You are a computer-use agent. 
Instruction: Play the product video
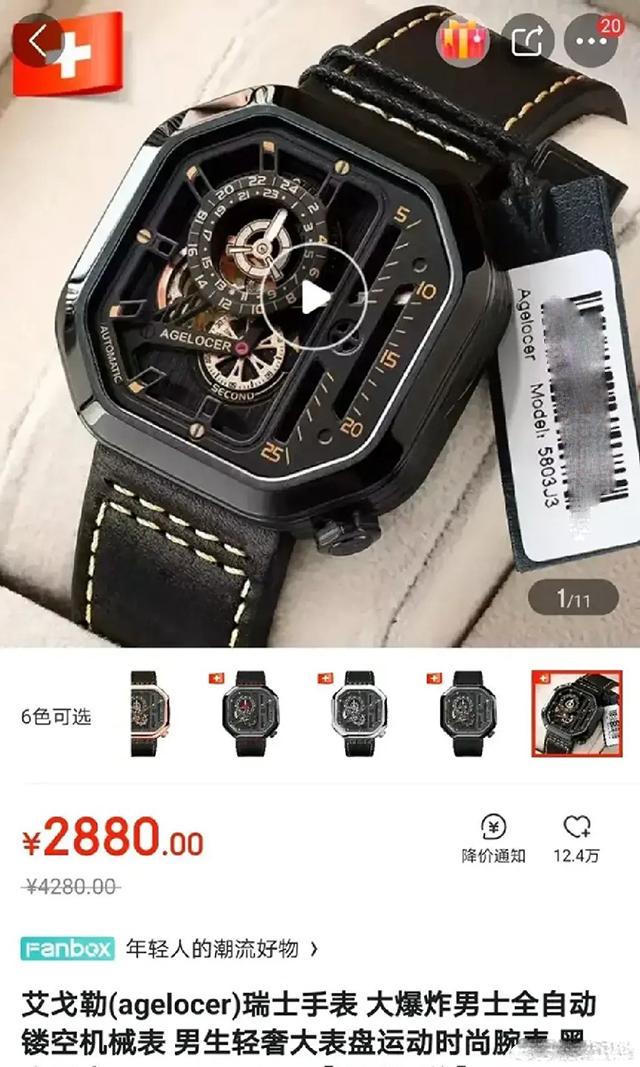click(x=314, y=297)
